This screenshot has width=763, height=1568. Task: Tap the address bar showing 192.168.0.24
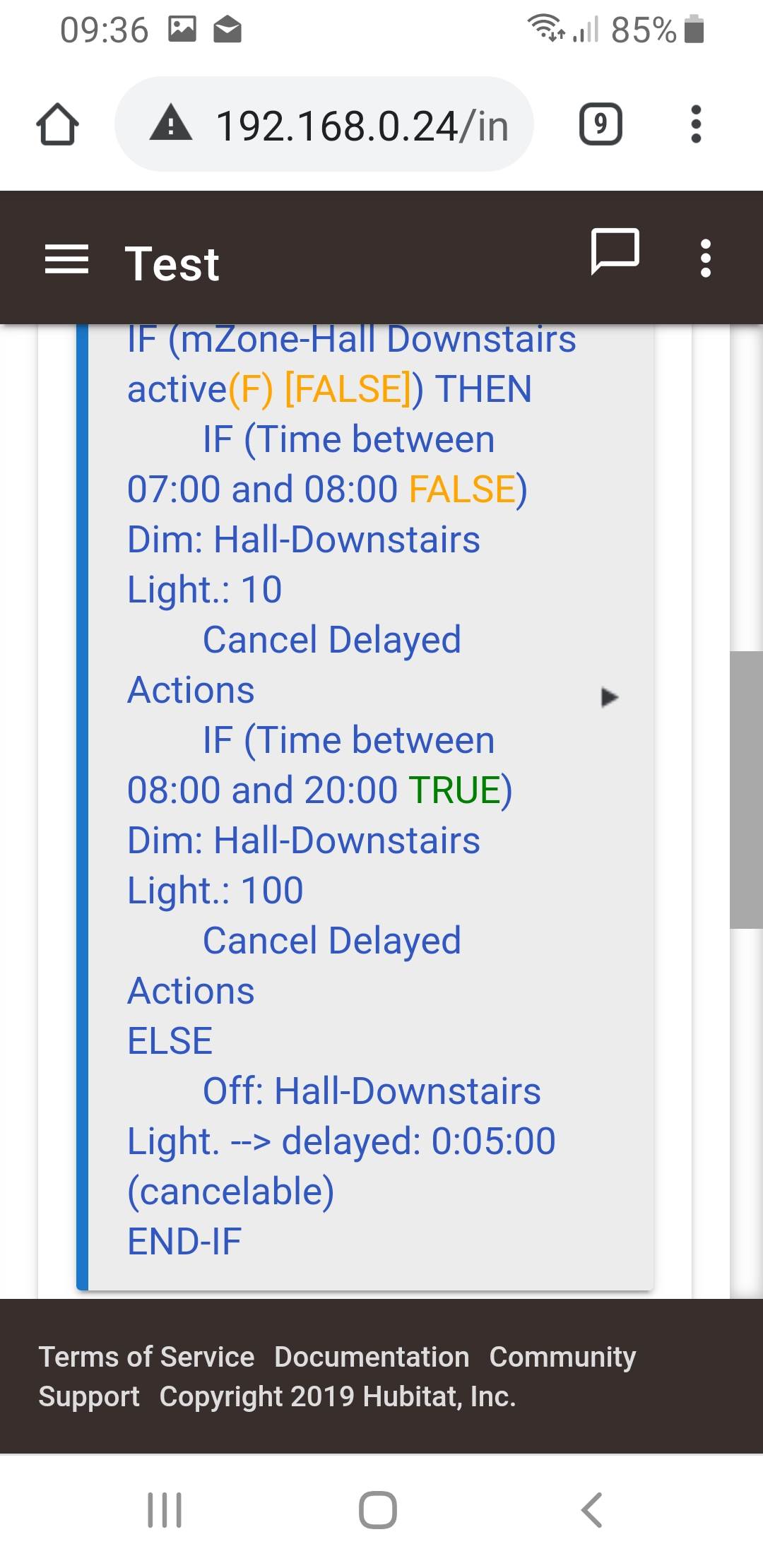pos(324,124)
